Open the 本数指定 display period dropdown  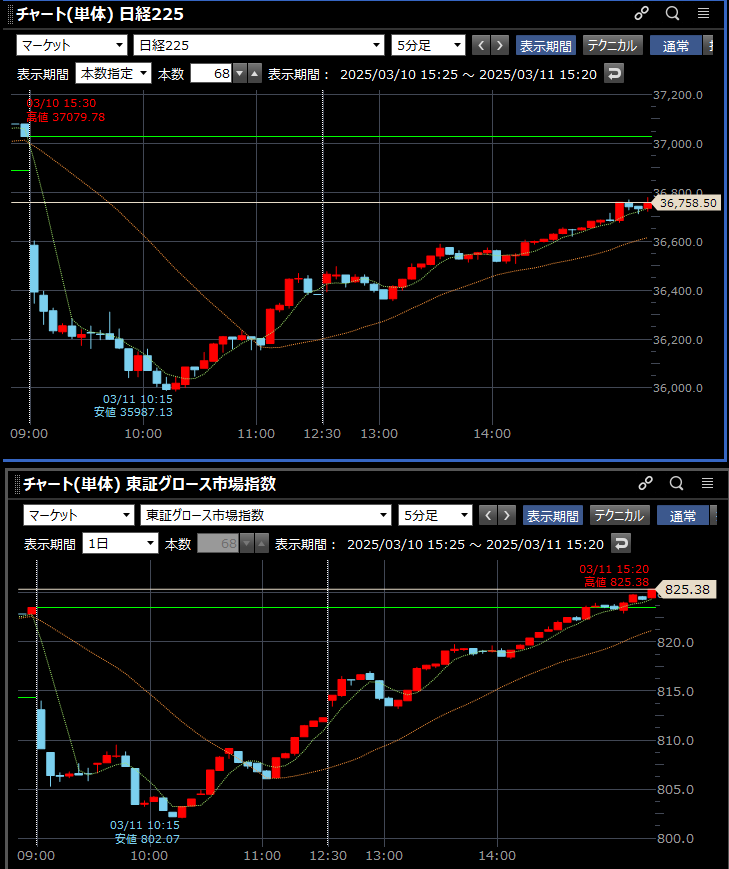click(113, 73)
